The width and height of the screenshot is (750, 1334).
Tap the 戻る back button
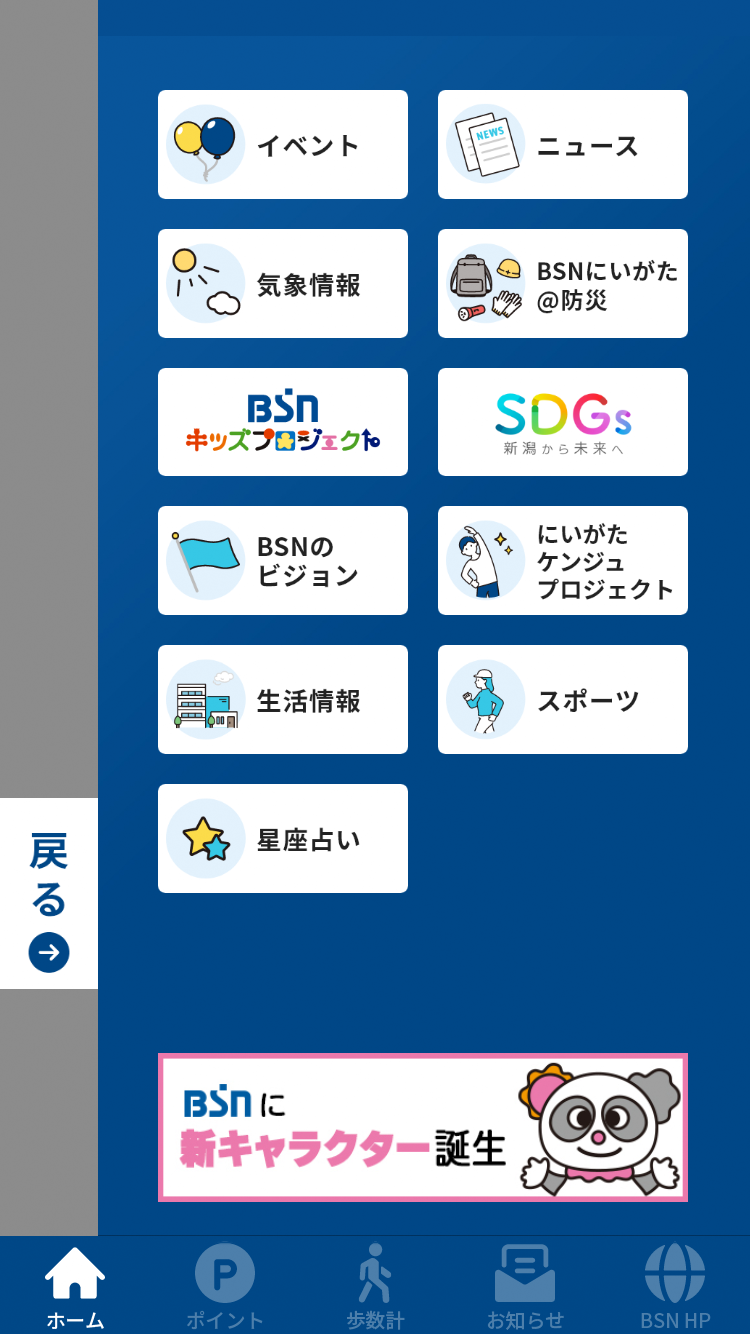[49, 894]
